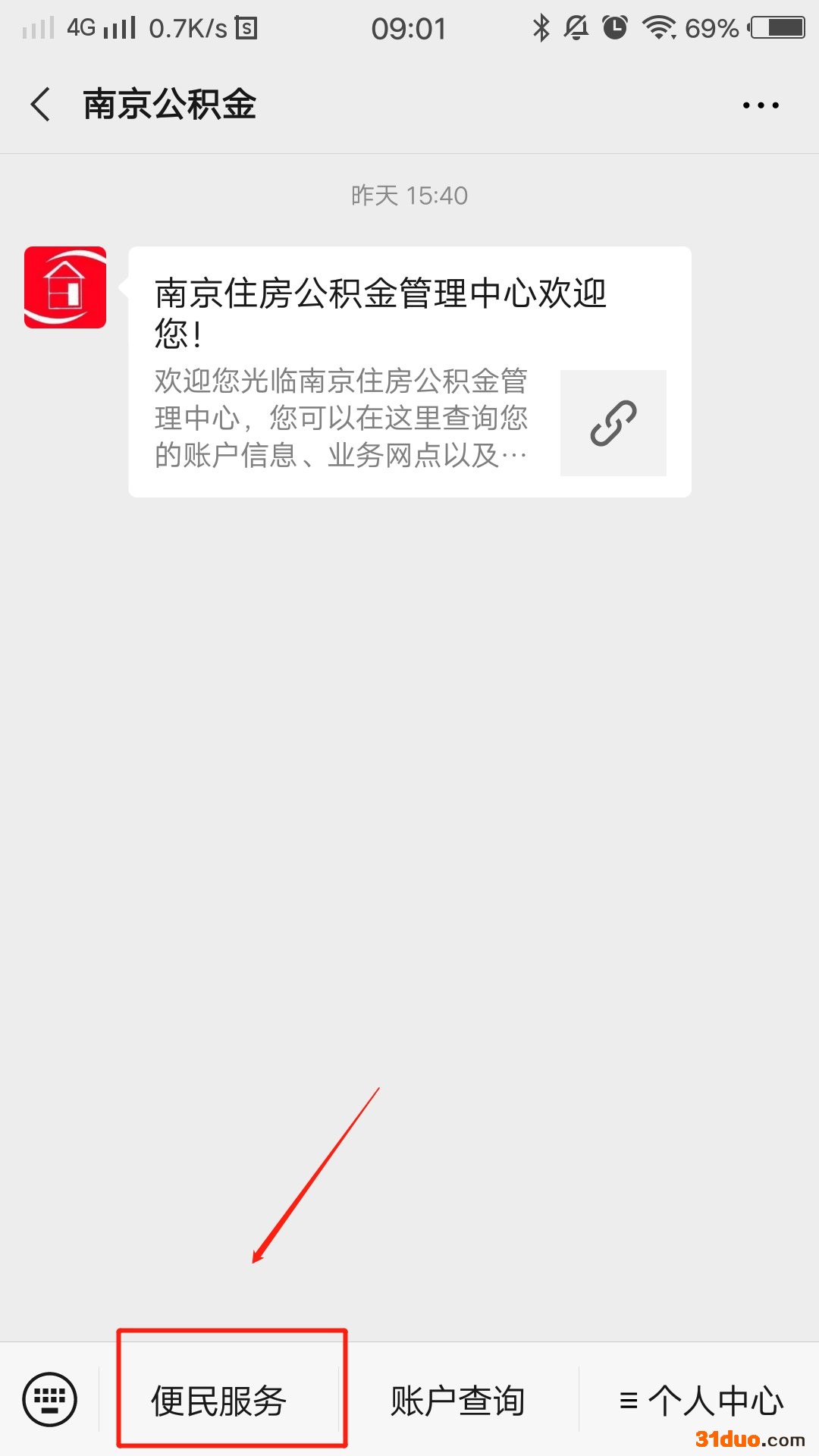Open the 南京住房公积金管理中心欢迎您 message card
Viewport: 819px width, 1456px height.
click(x=409, y=372)
